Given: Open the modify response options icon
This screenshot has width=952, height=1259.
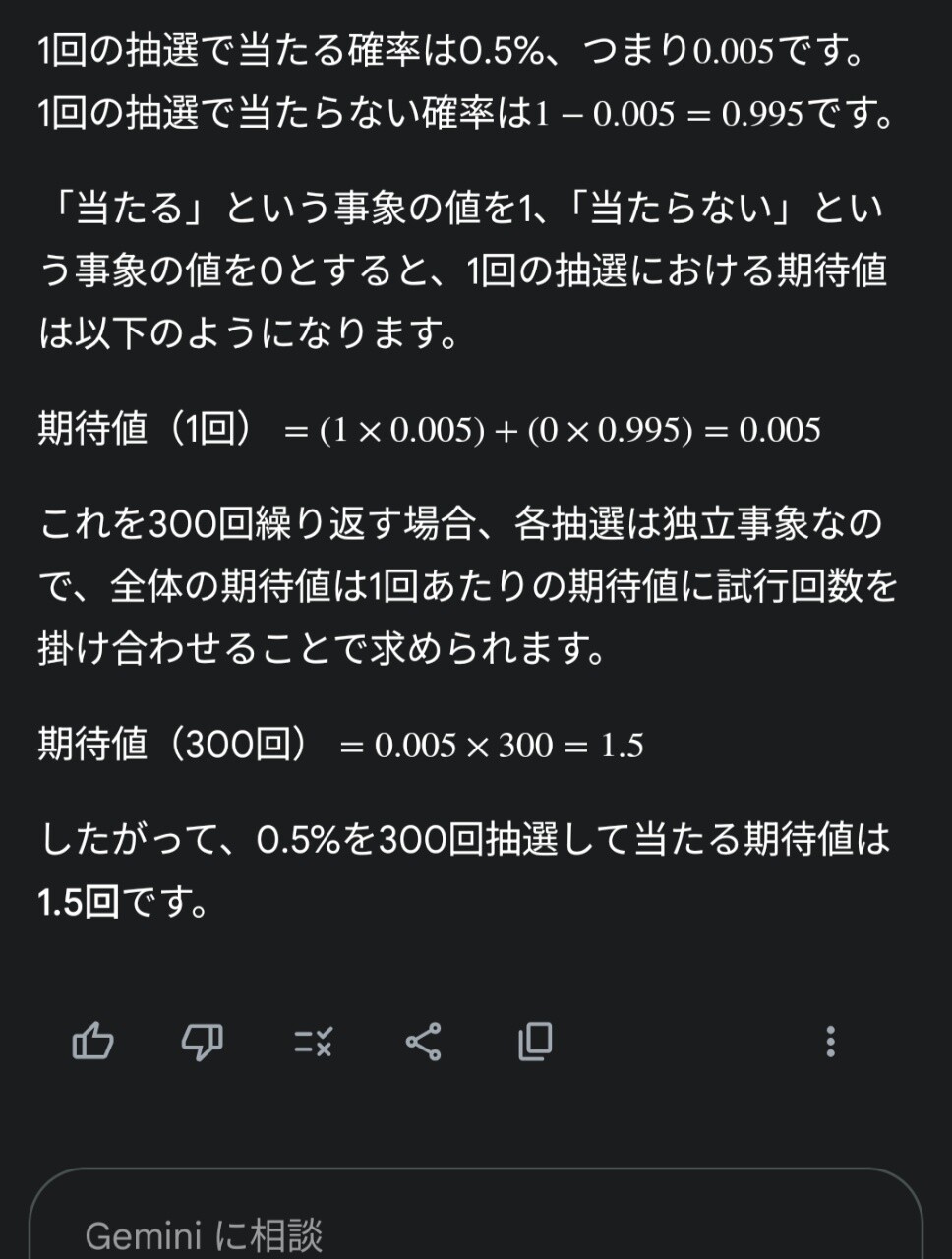Looking at the screenshot, I should tap(314, 1041).
